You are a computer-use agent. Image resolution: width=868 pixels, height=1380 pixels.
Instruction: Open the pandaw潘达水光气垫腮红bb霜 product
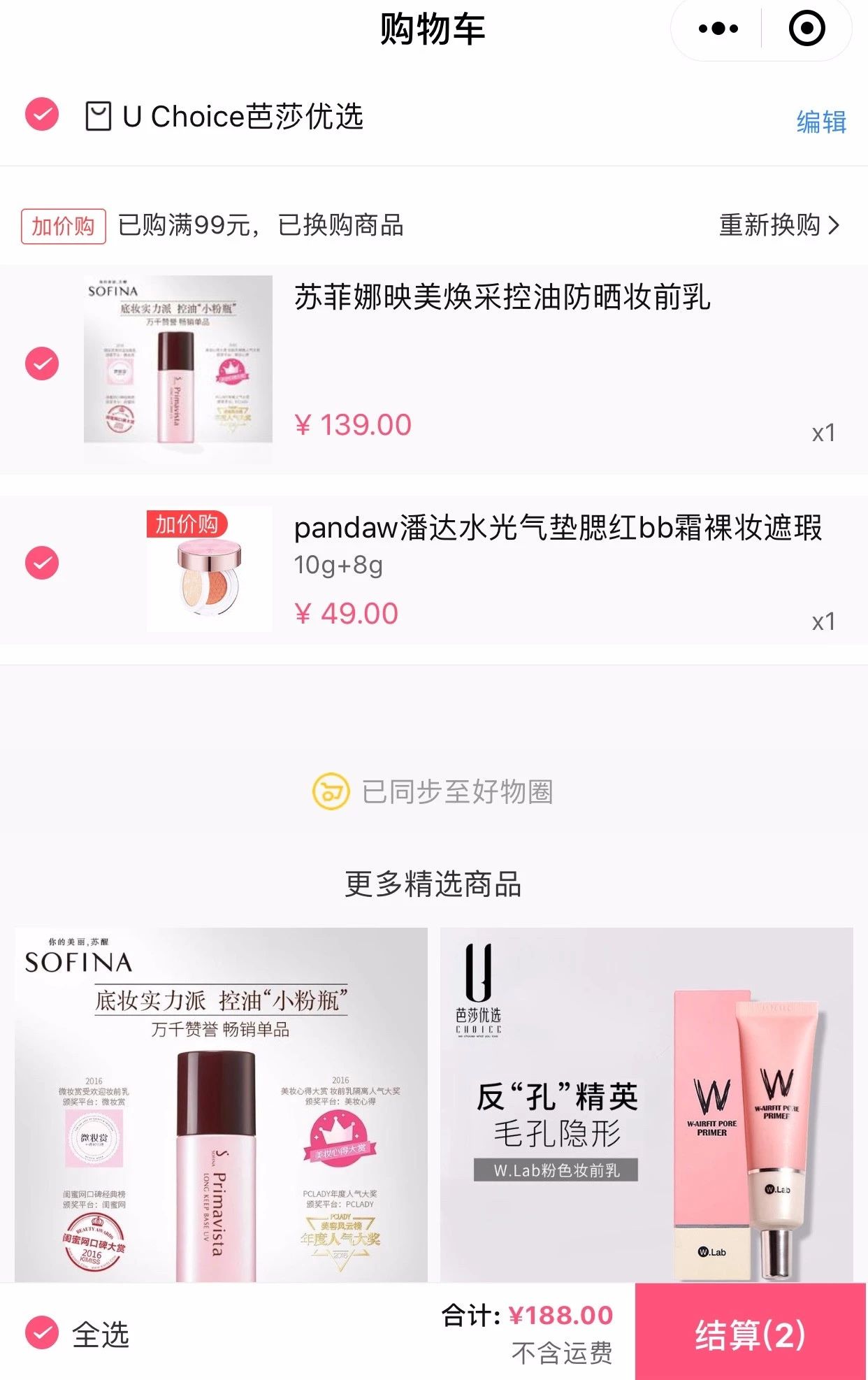[x=557, y=529]
